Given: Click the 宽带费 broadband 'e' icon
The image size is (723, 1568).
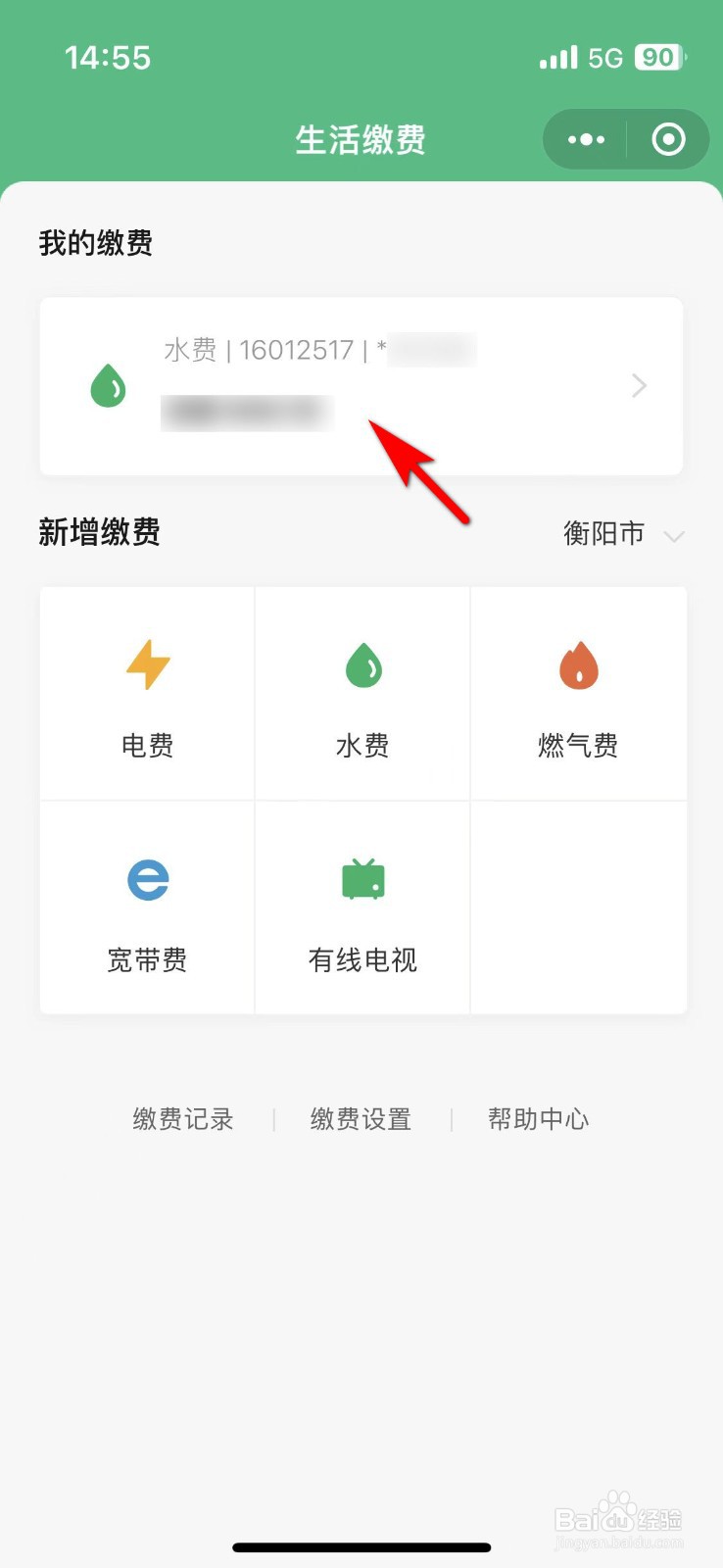Looking at the screenshot, I should click(147, 879).
